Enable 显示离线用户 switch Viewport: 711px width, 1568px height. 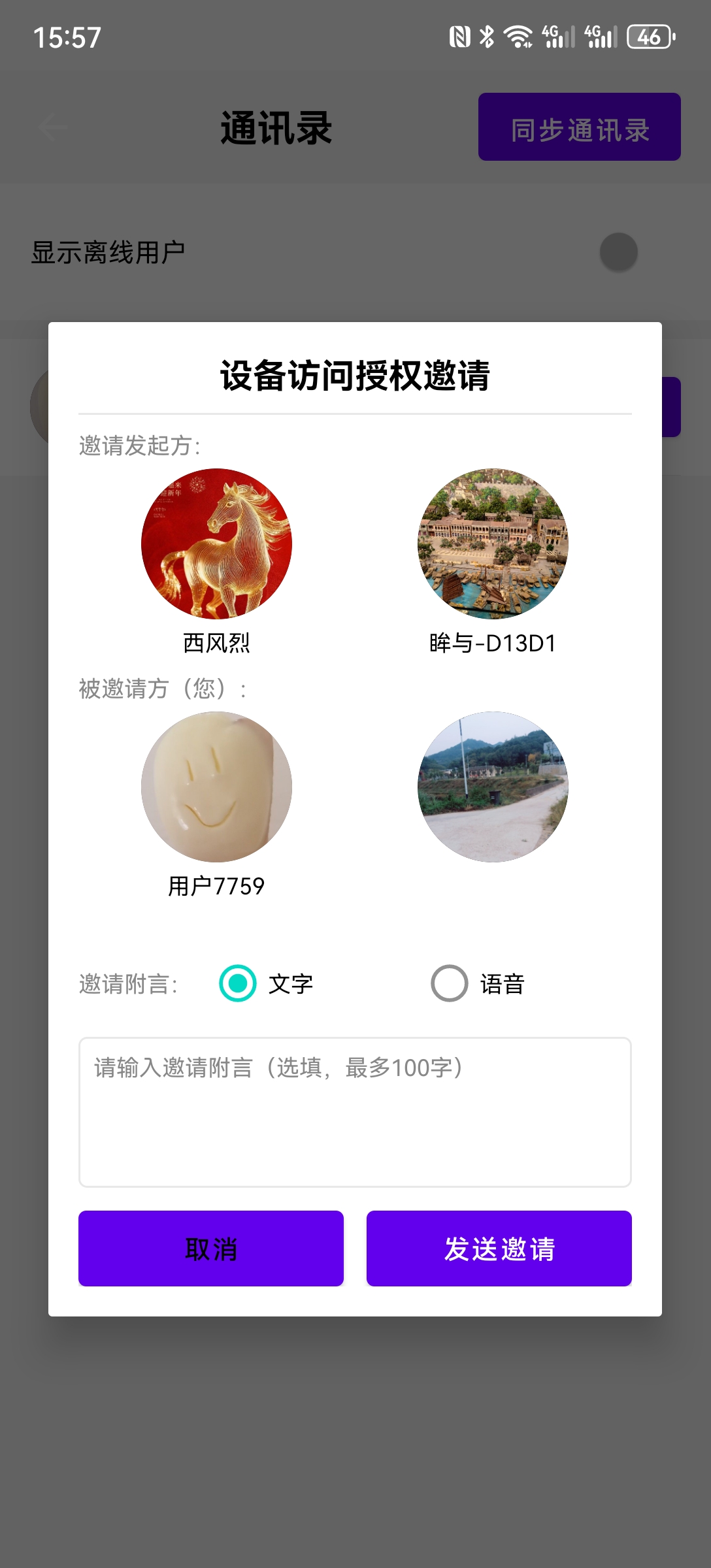pos(617,252)
